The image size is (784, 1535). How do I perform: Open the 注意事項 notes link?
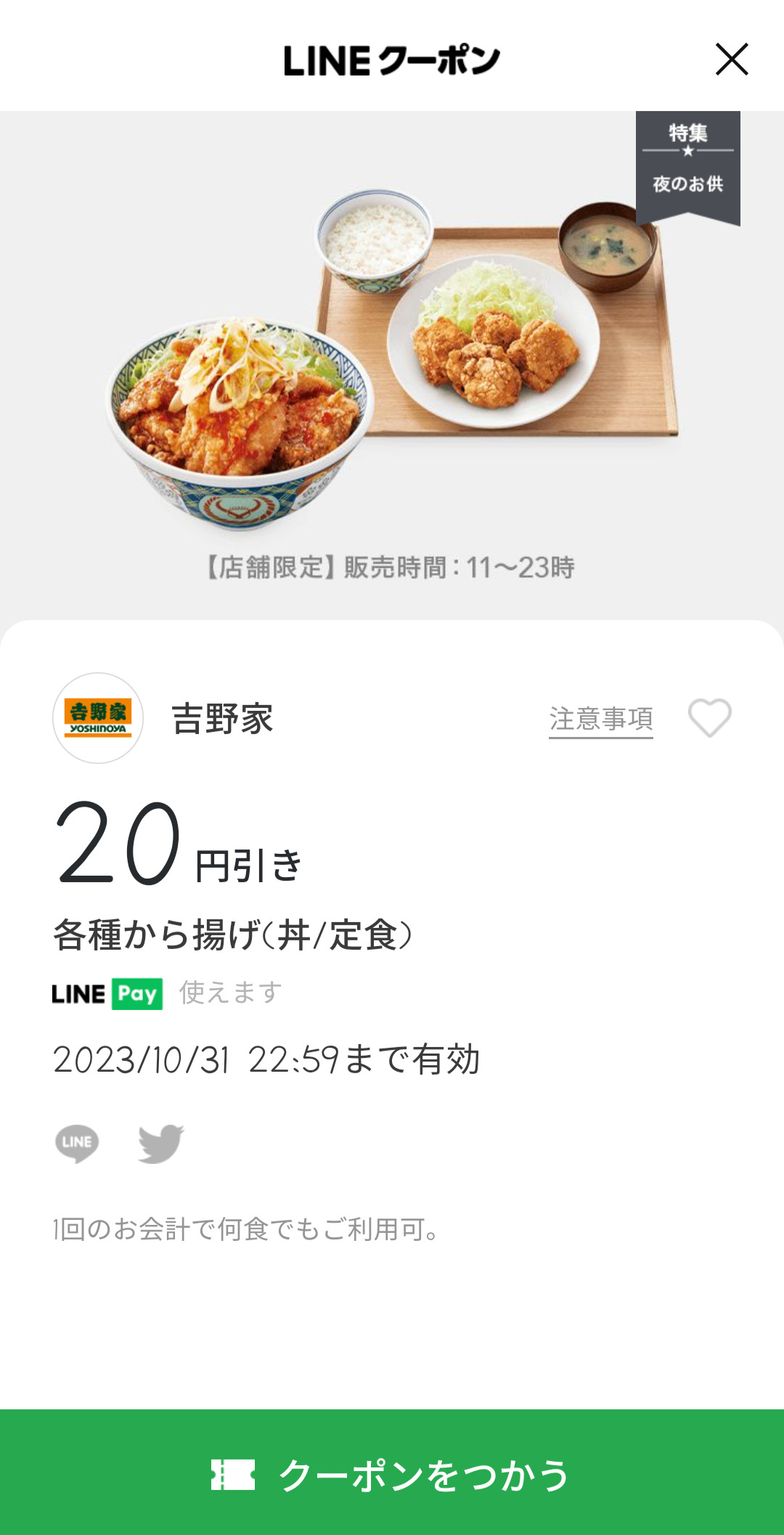click(x=600, y=719)
